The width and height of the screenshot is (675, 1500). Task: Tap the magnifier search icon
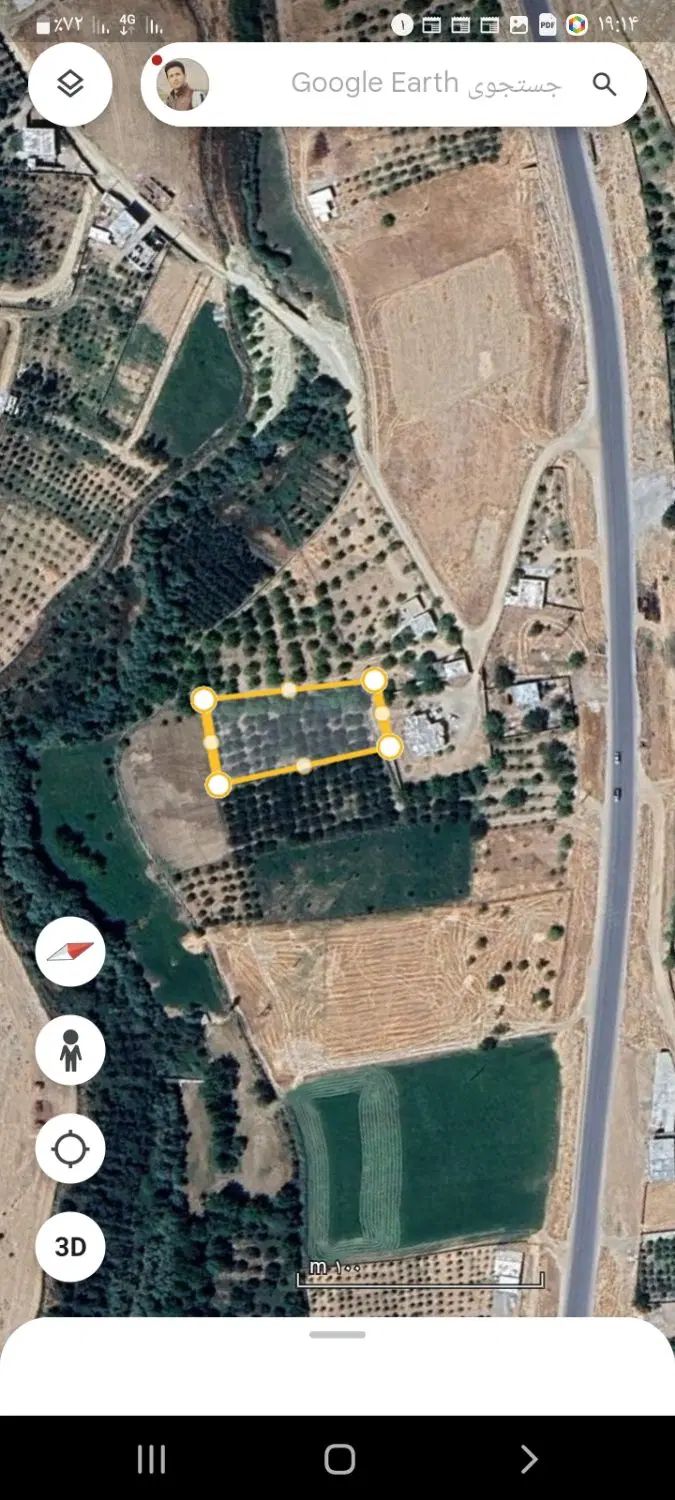(x=604, y=85)
